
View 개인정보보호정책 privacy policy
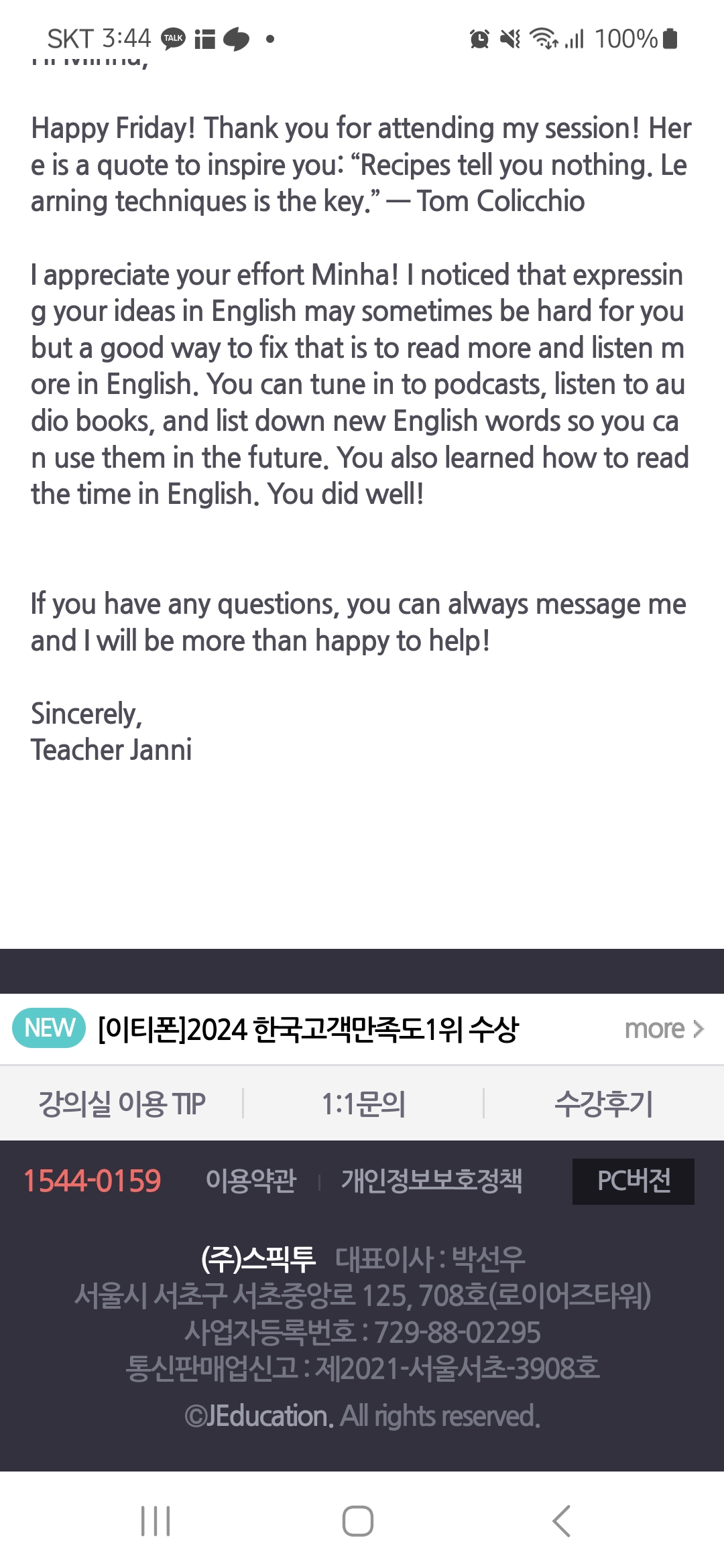[x=431, y=1181]
